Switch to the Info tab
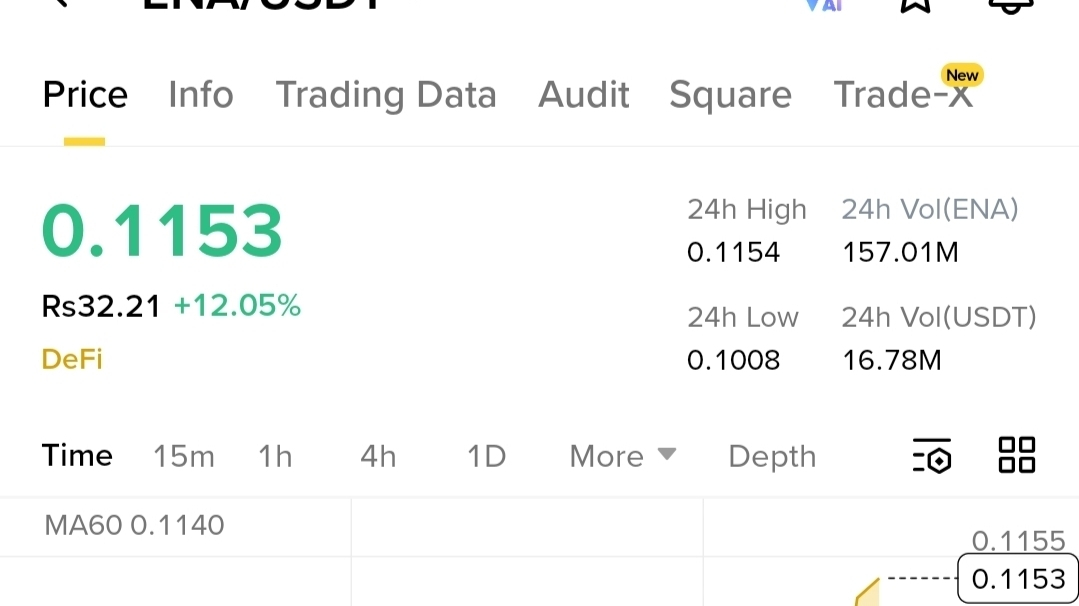 coord(200,95)
